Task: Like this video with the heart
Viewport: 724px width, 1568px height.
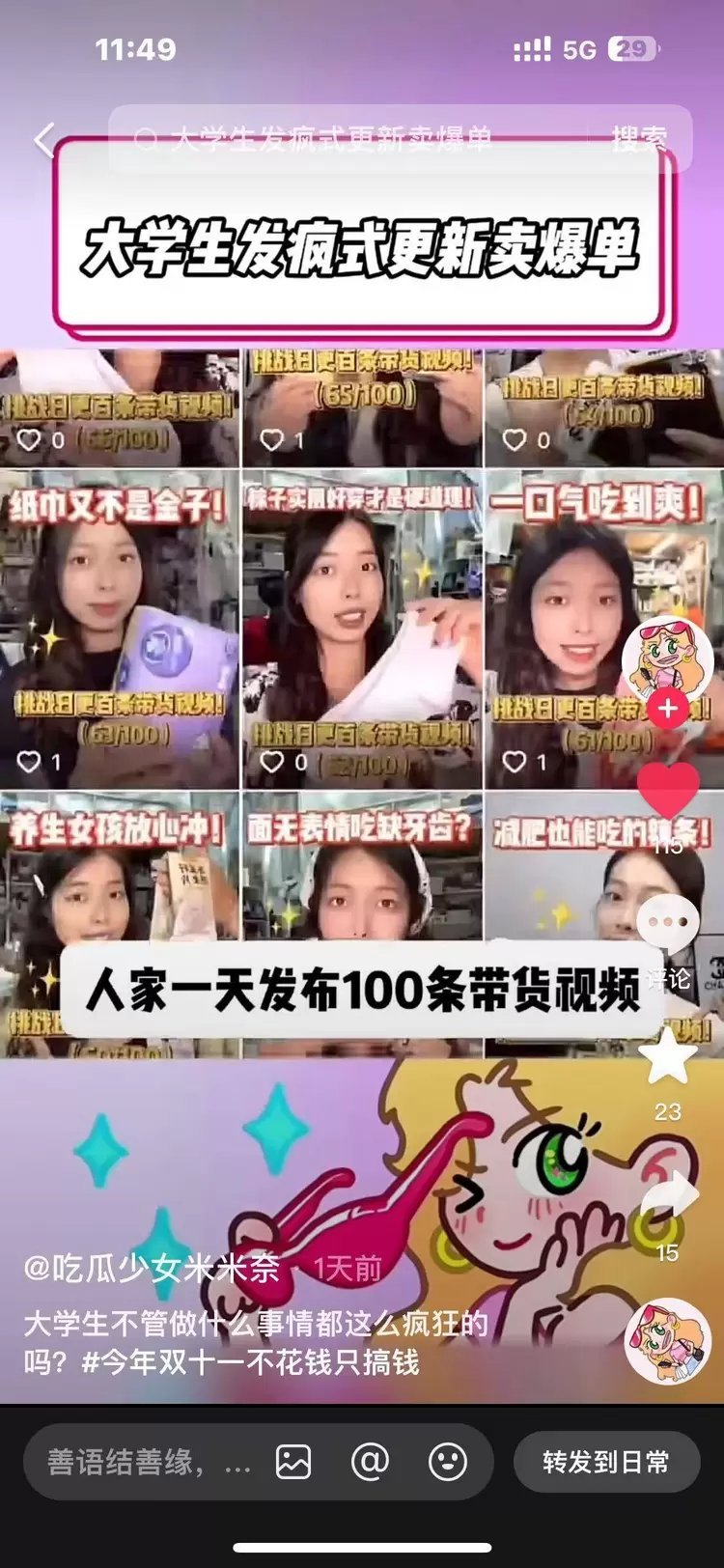Action: coord(667,790)
